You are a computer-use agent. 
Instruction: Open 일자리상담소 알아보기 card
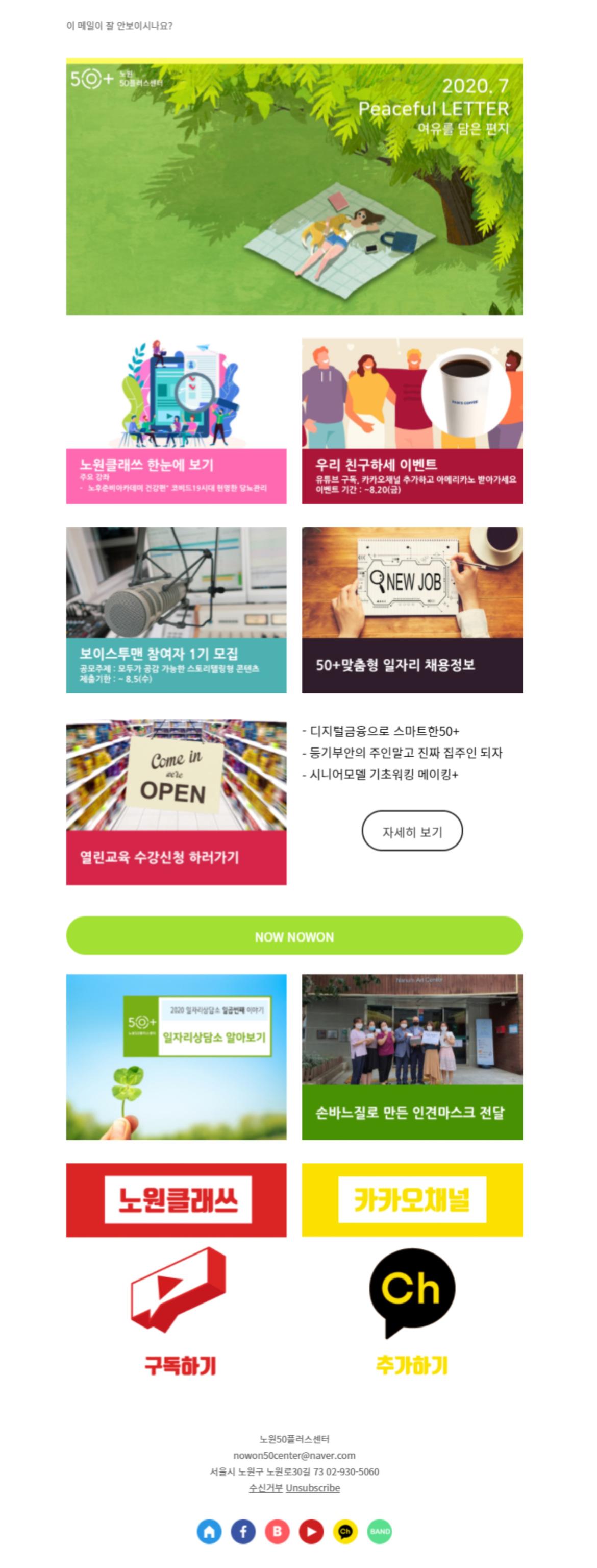pos(176,1057)
